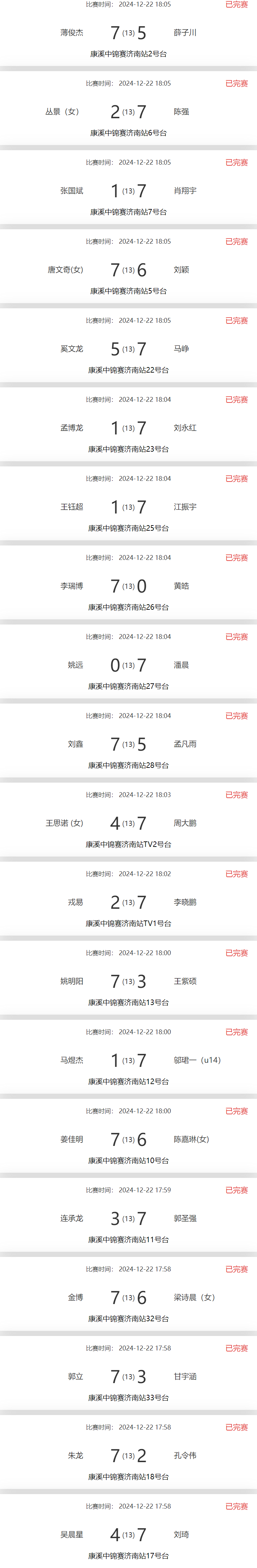The height and width of the screenshot is (1568, 257).
Task: Open the 王思诺(女) vs 周大鹏 match
Action: pyautogui.click(x=128, y=824)
